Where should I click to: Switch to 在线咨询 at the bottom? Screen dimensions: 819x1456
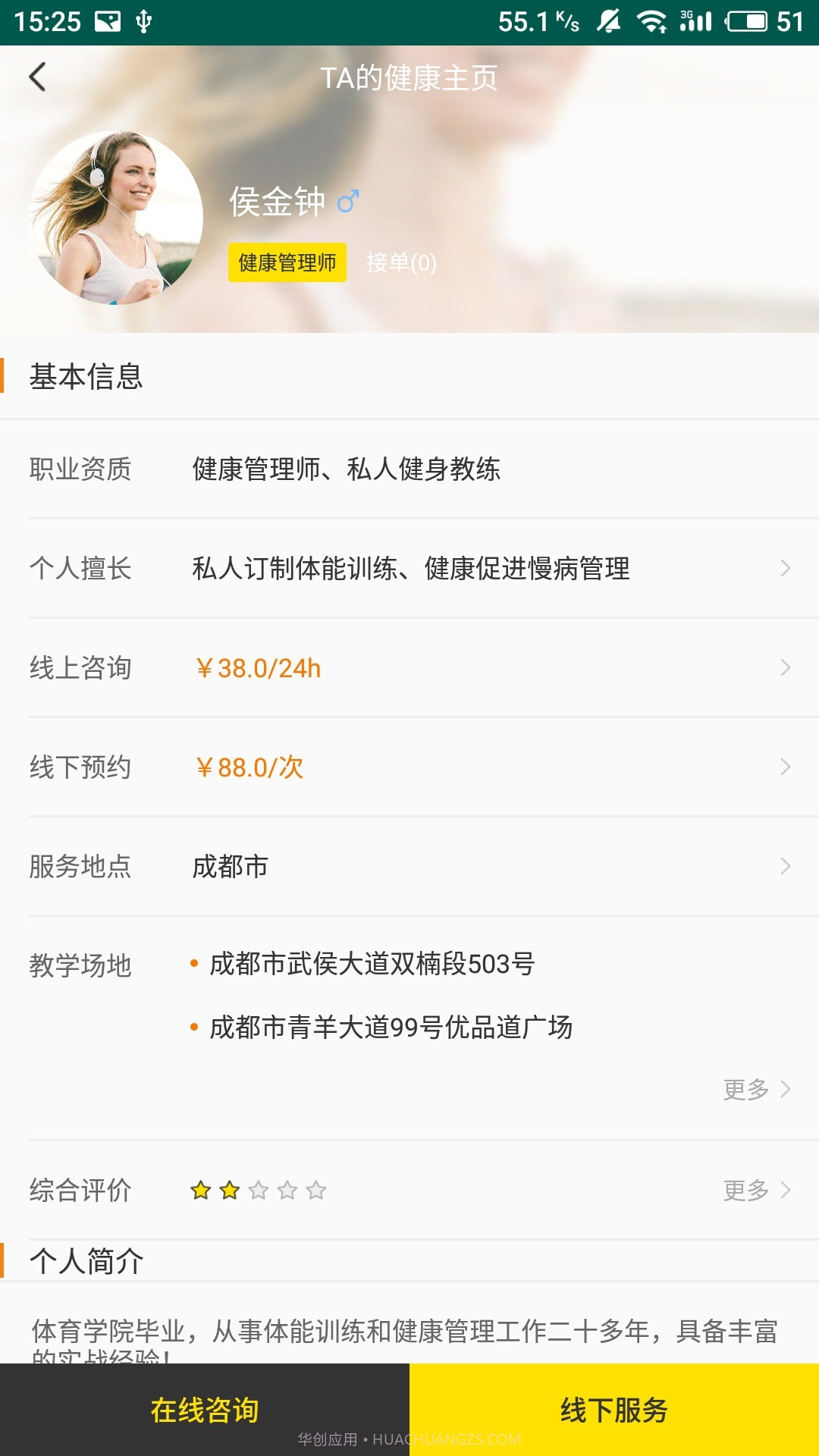(x=203, y=1409)
